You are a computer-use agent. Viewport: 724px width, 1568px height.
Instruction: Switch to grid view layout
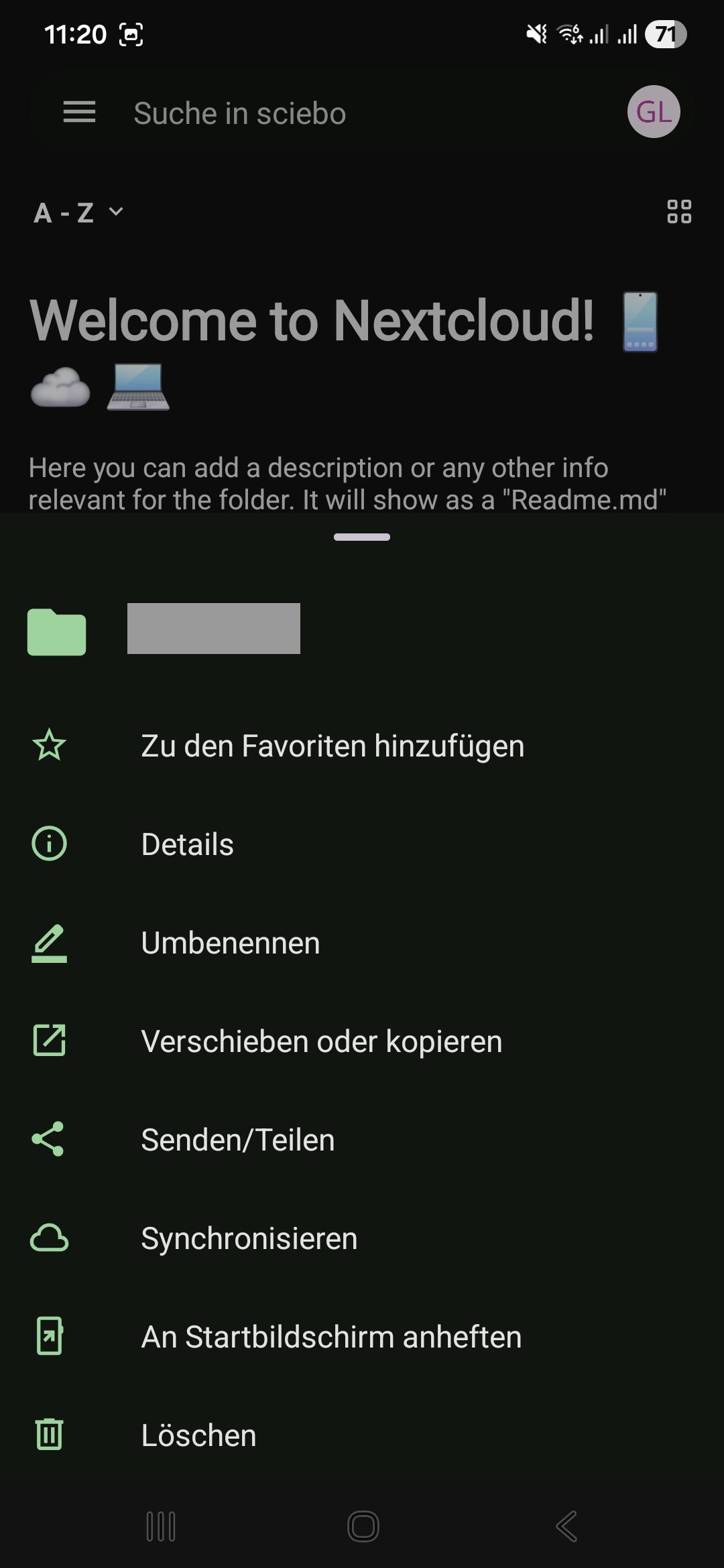point(679,213)
